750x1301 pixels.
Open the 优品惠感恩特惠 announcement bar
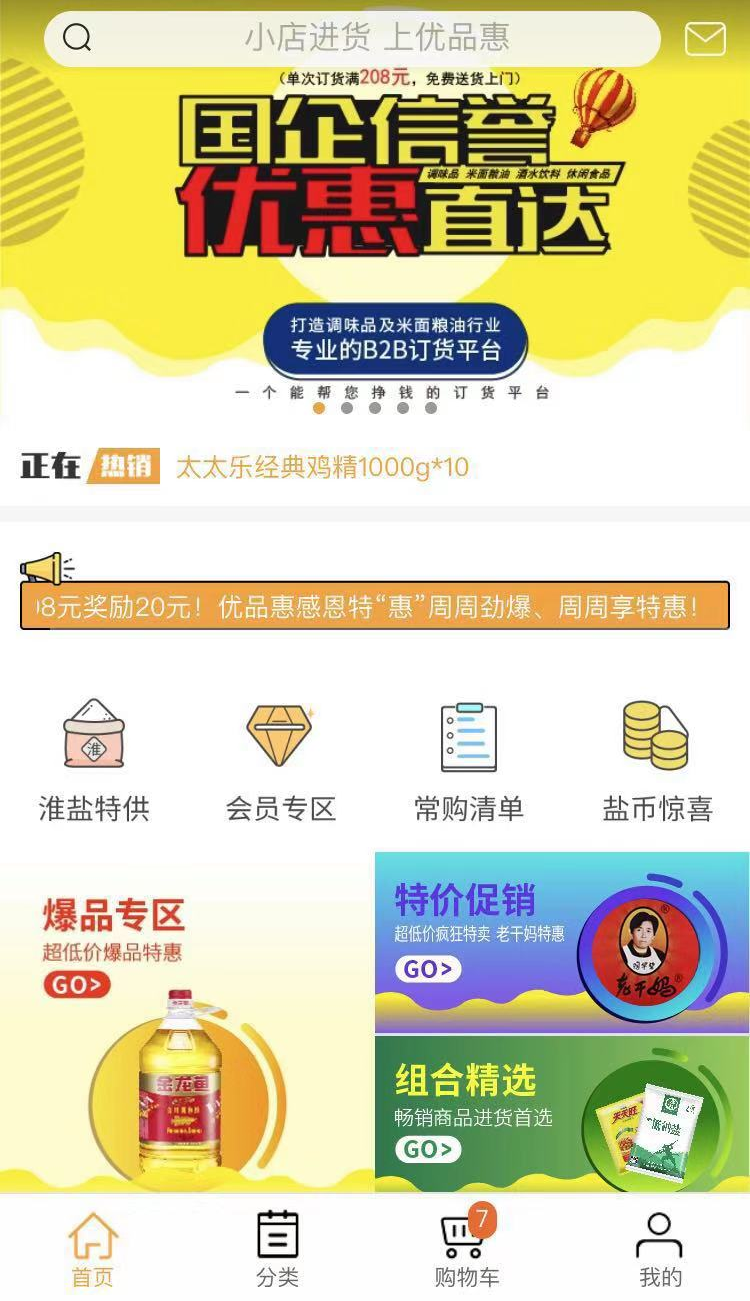click(x=375, y=606)
